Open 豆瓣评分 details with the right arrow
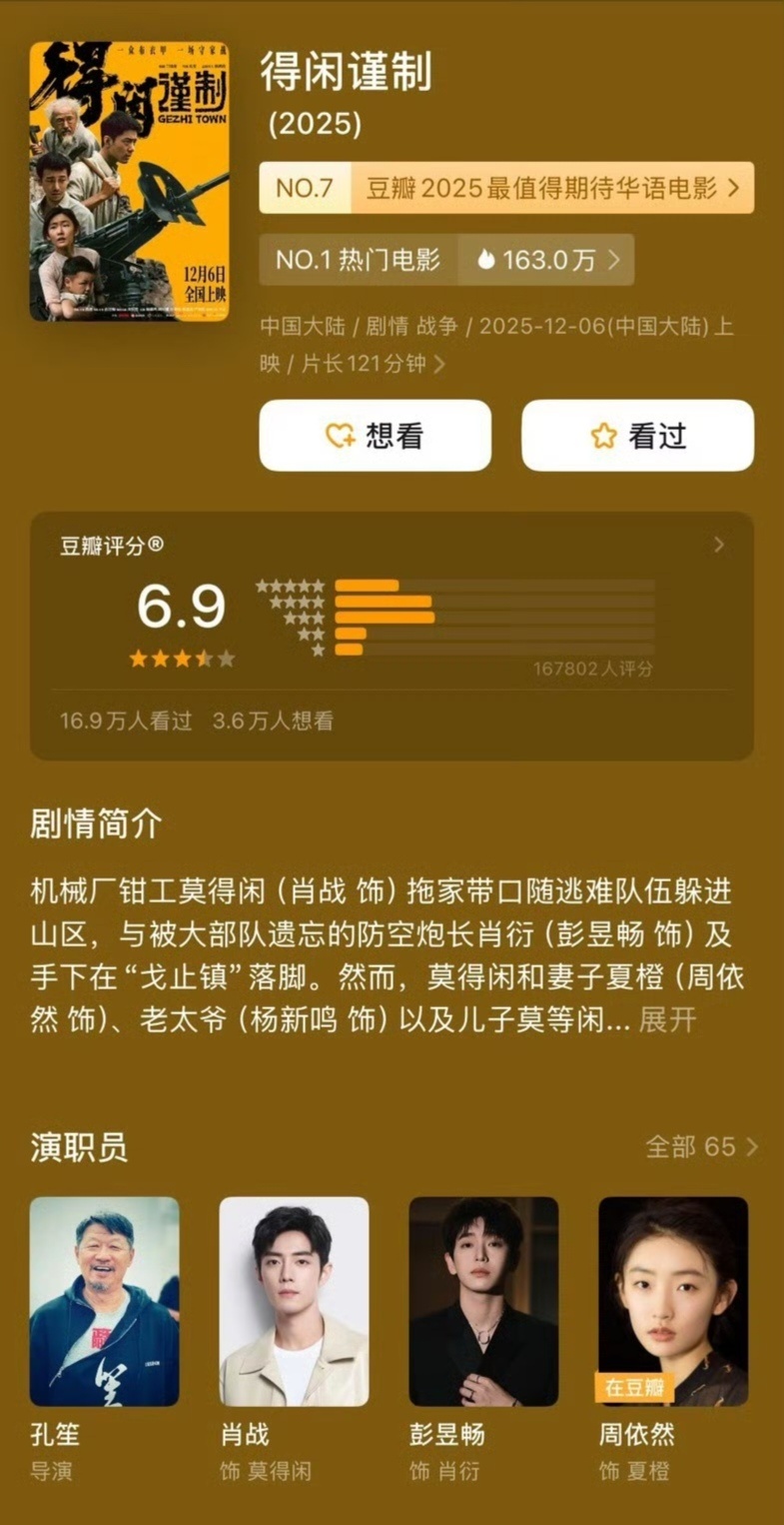This screenshot has width=784, height=1525. (718, 546)
